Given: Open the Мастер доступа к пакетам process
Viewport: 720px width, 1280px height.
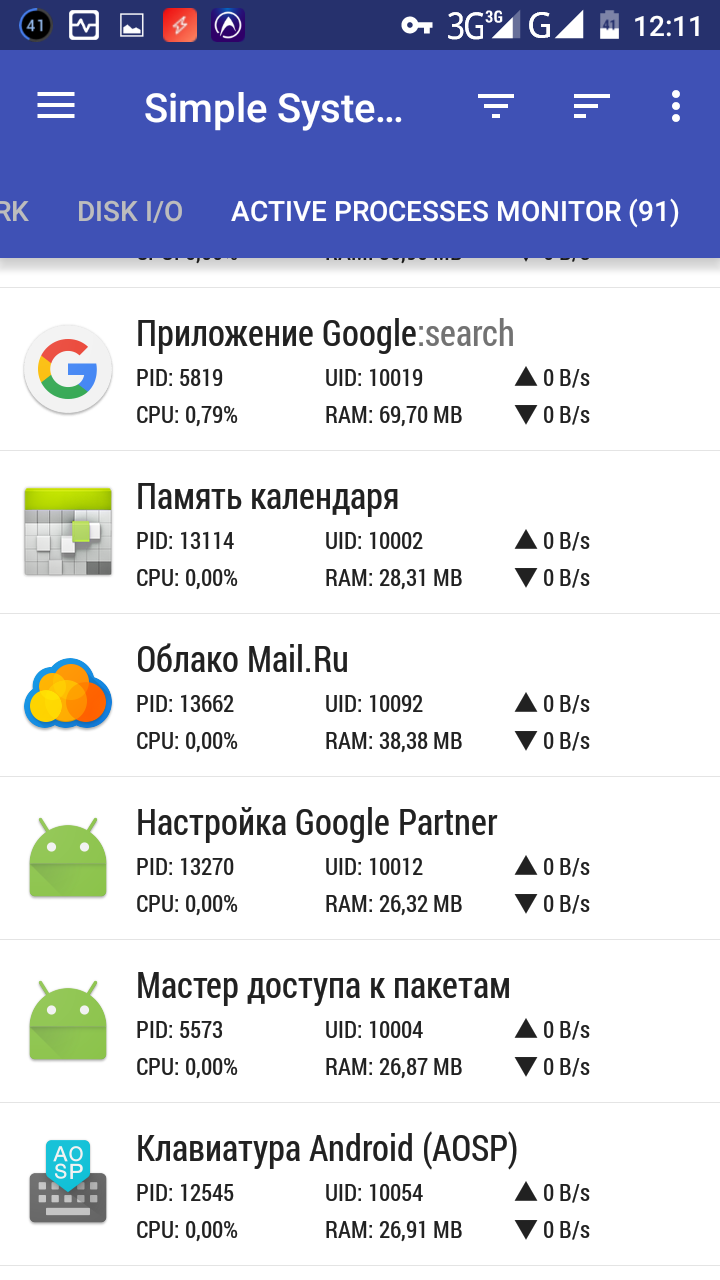Looking at the screenshot, I should (360, 1022).
